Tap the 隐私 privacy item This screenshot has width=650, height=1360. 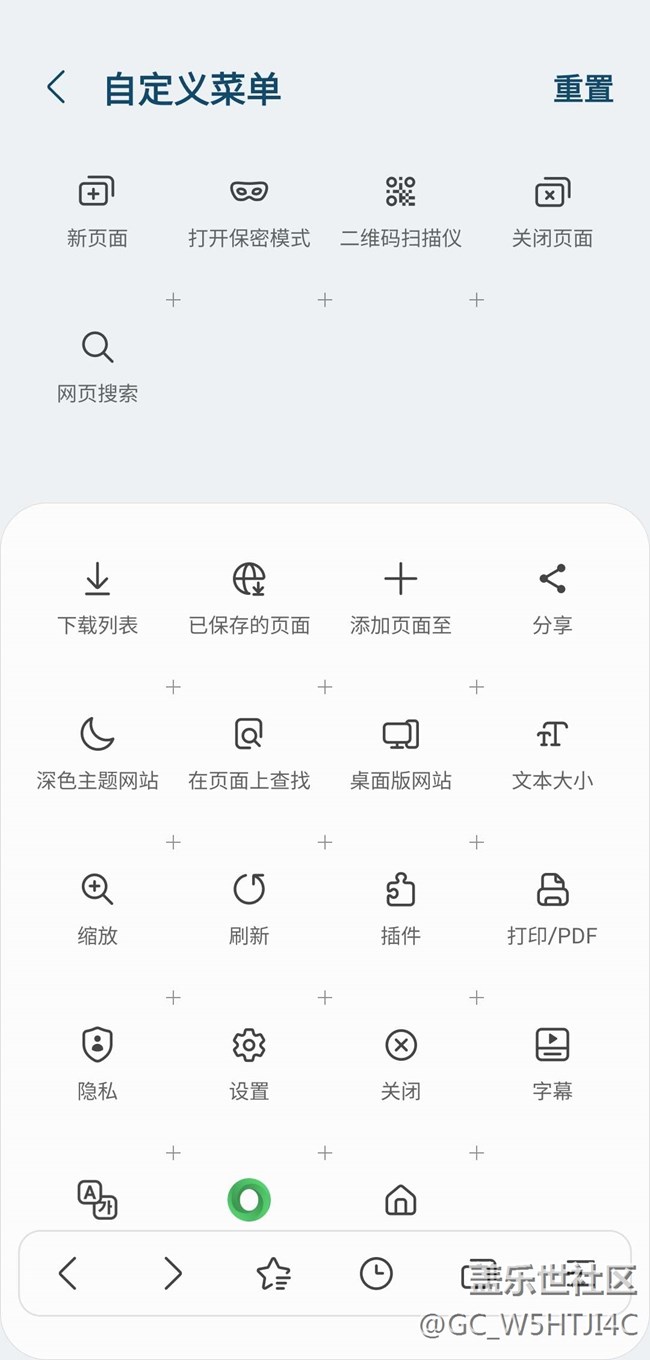(97, 1064)
